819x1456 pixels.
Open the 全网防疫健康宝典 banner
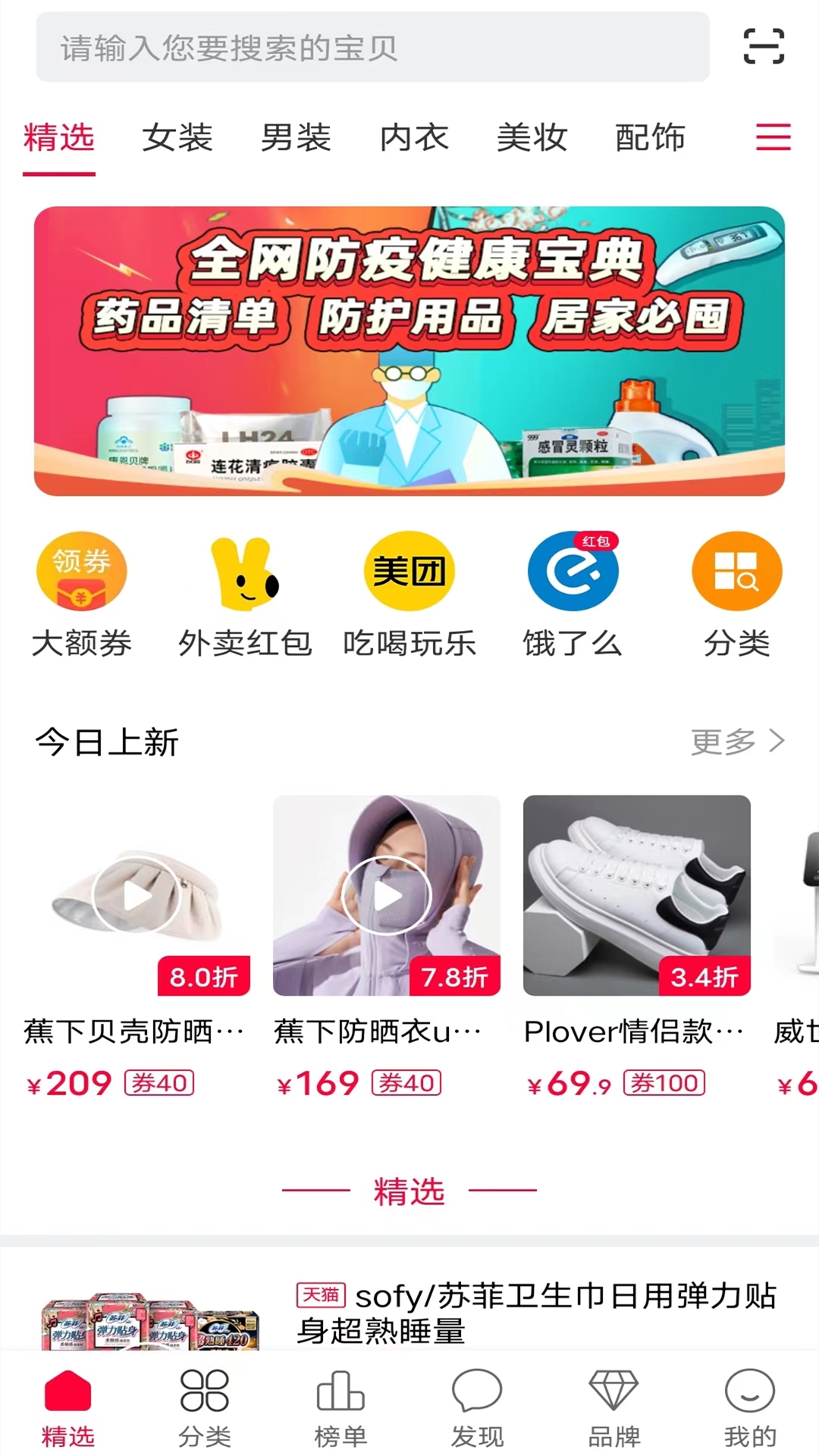409,350
